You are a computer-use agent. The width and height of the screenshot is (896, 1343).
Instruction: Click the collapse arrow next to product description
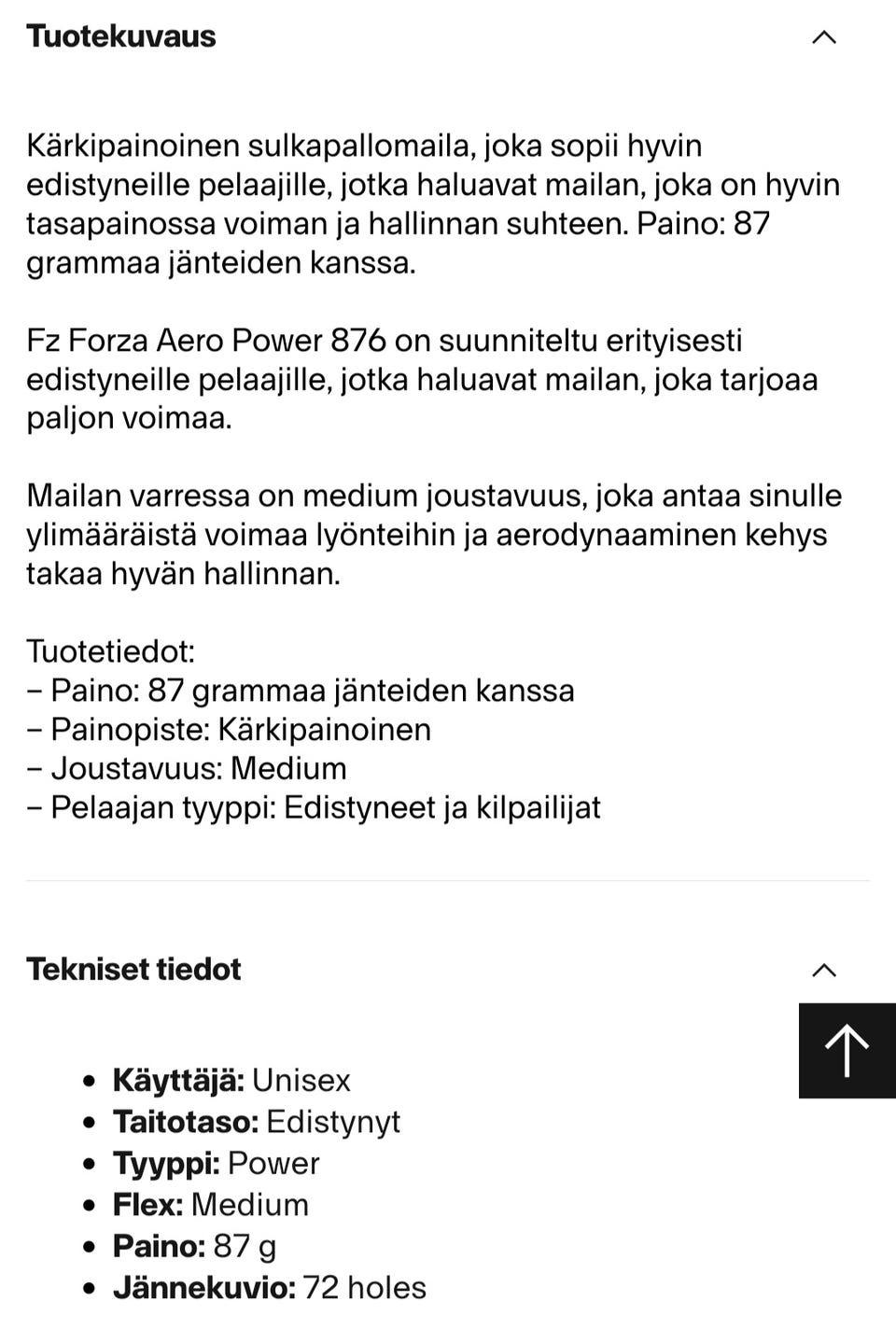click(823, 37)
